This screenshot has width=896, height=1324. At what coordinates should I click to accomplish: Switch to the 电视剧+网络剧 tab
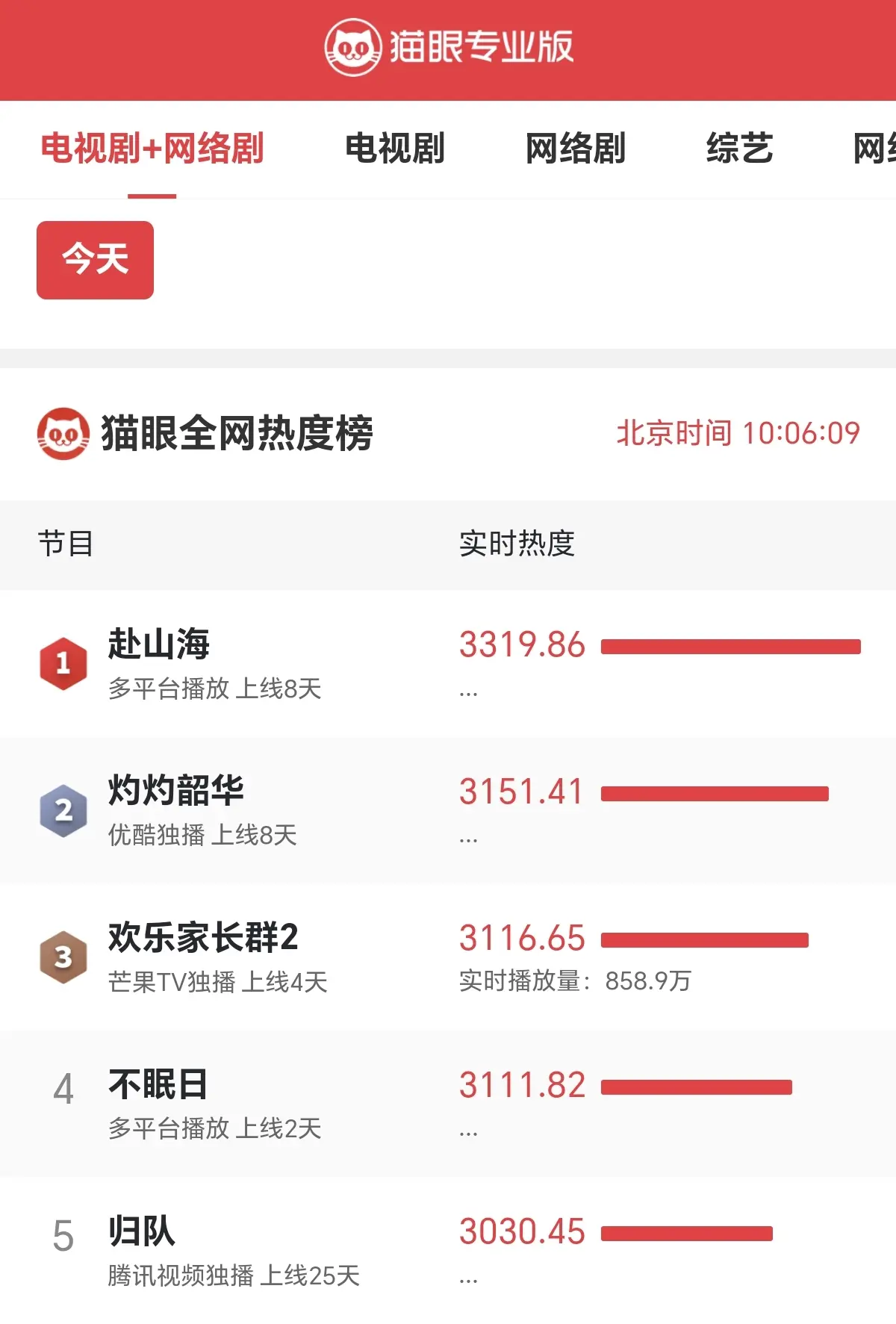(152, 148)
